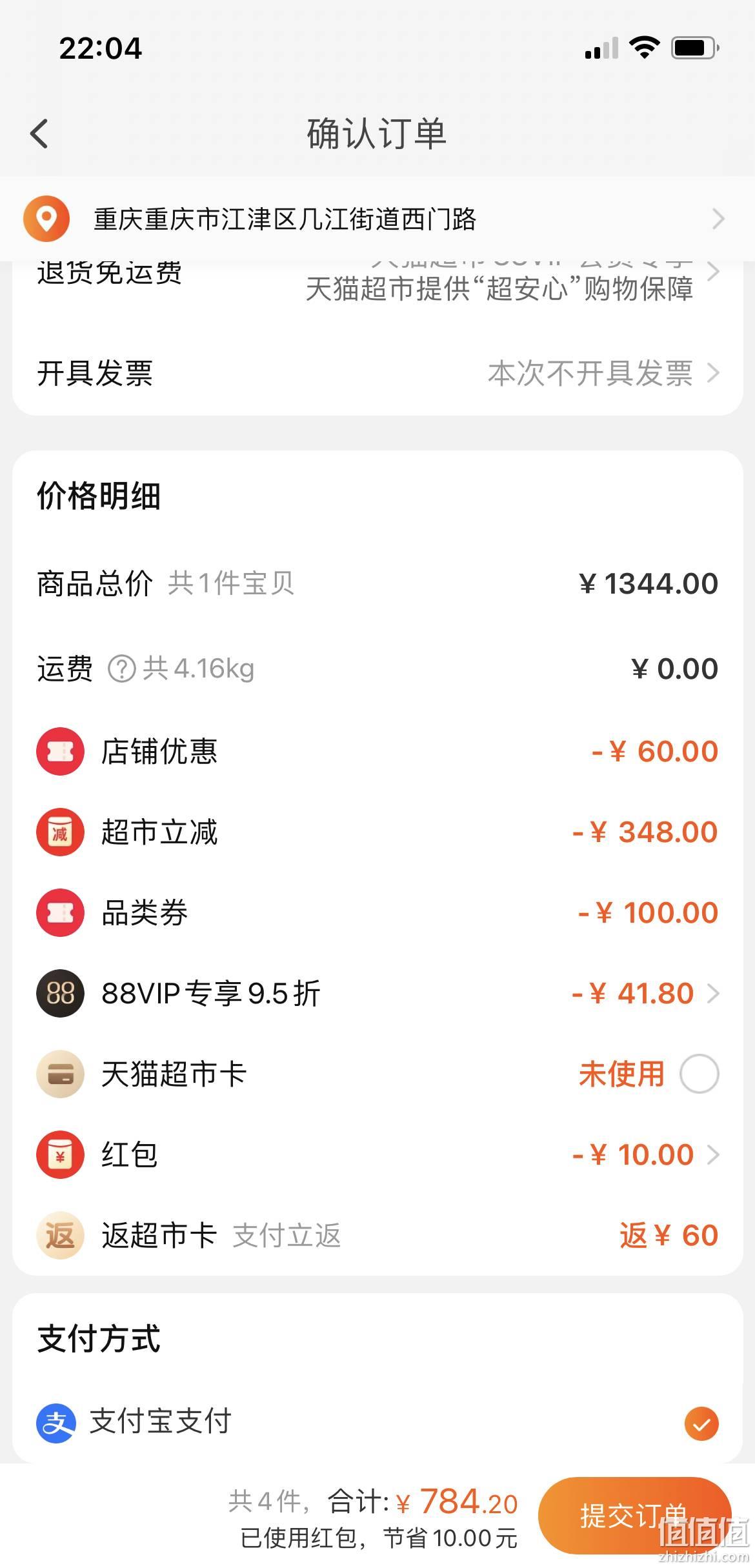The image size is (755, 1568).
Task: Go back from the order confirmation page
Action: point(40,134)
